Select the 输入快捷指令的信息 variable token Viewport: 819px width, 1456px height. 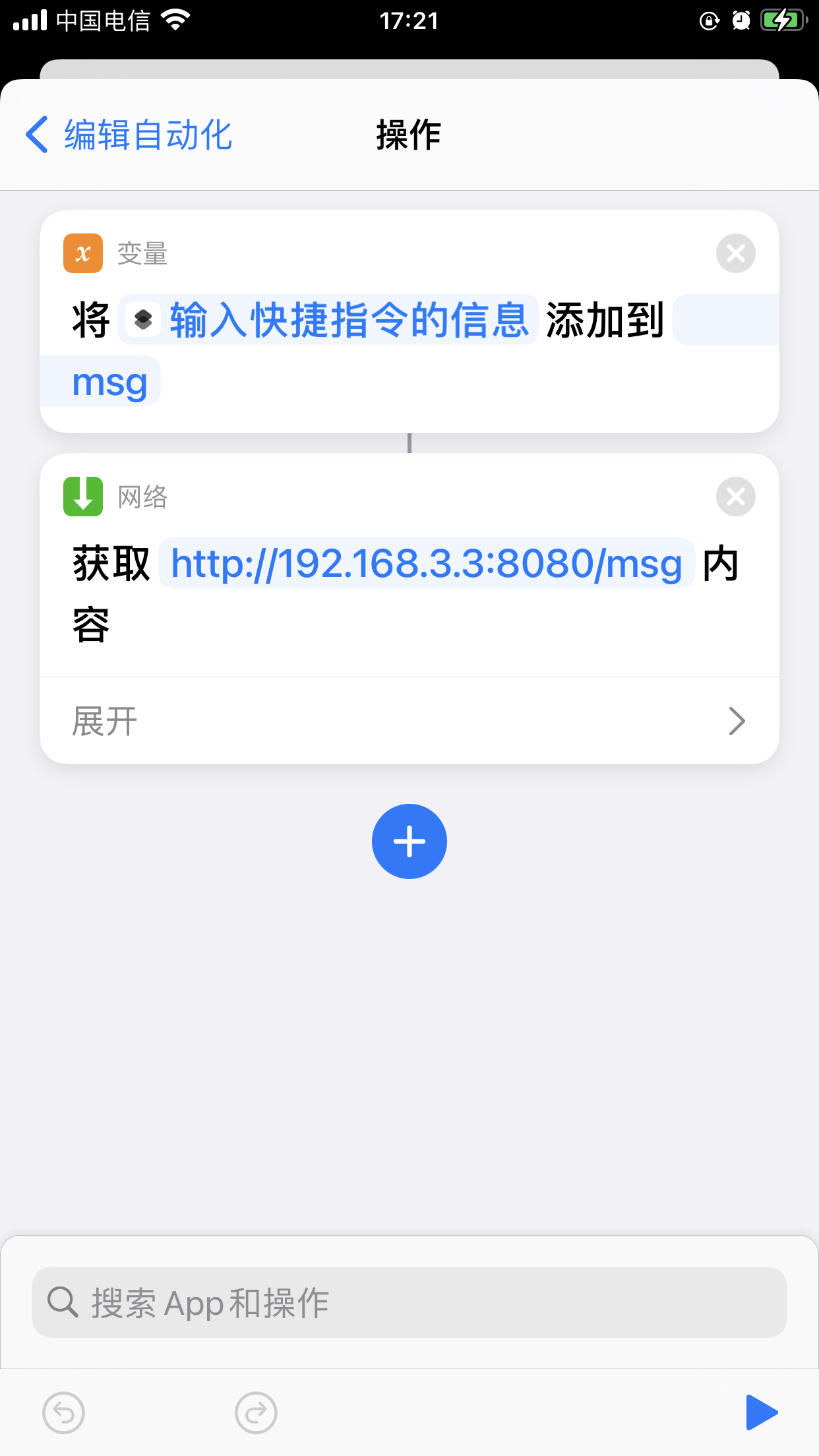pos(328,320)
